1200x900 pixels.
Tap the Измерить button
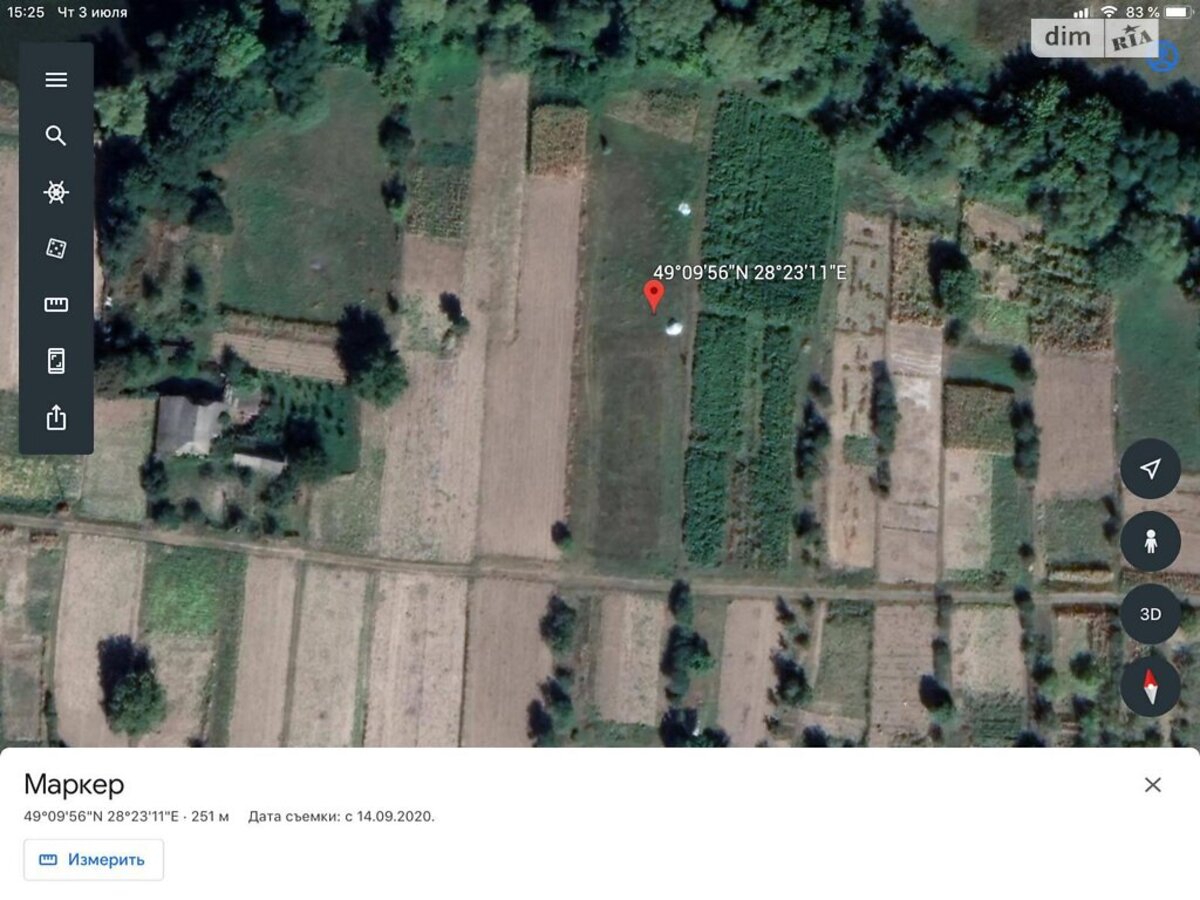pos(94,859)
